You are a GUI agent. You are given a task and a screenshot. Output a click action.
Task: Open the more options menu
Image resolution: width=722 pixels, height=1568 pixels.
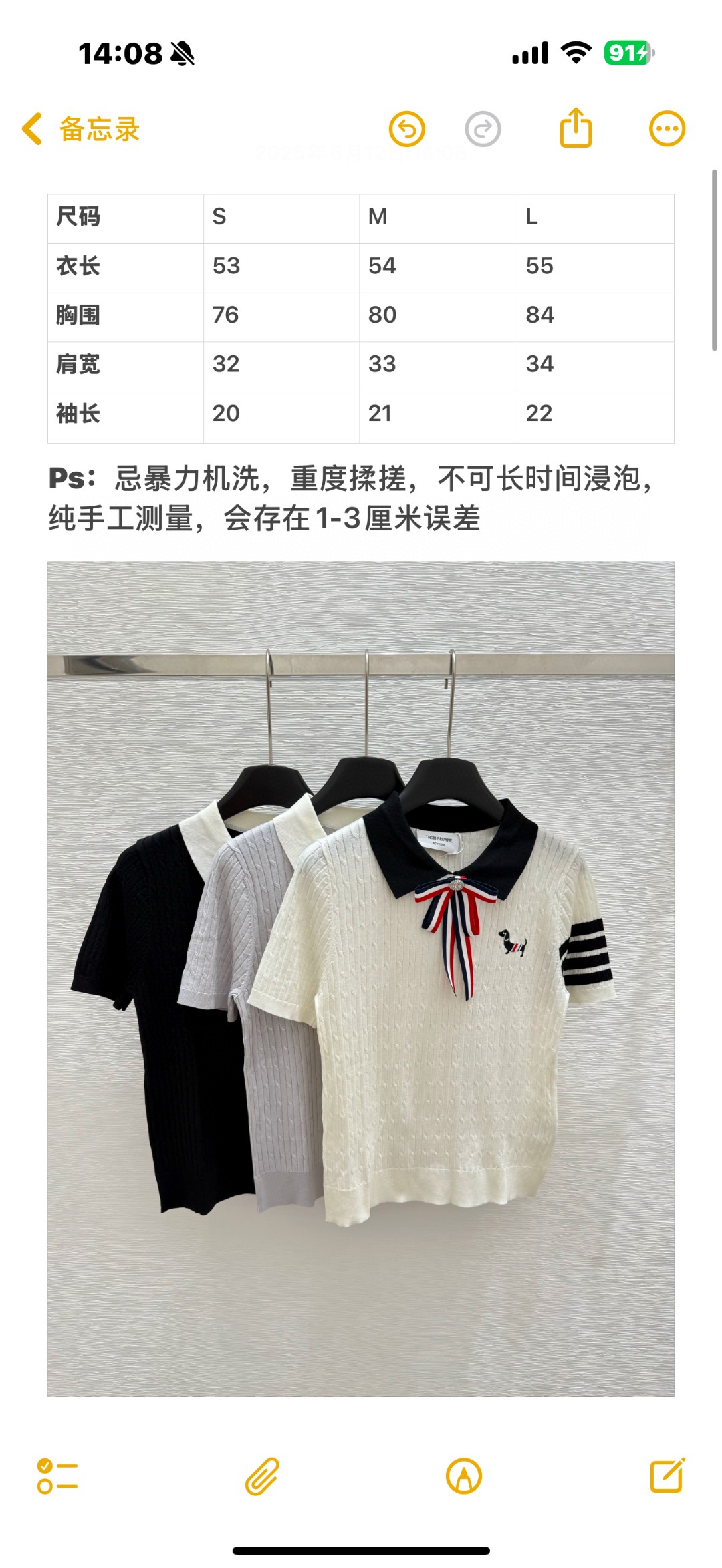[667, 129]
